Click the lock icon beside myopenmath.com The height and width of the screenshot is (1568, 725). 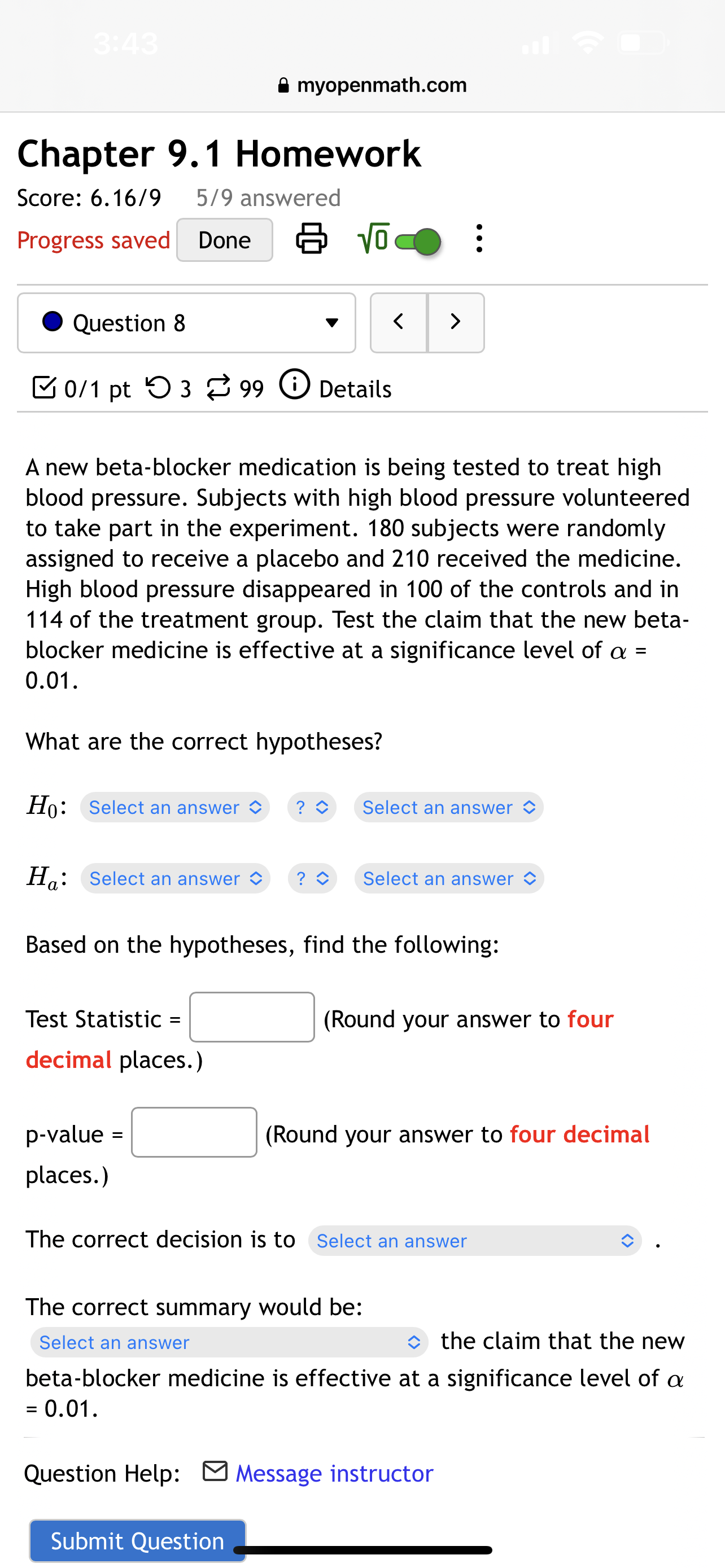click(282, 85)
